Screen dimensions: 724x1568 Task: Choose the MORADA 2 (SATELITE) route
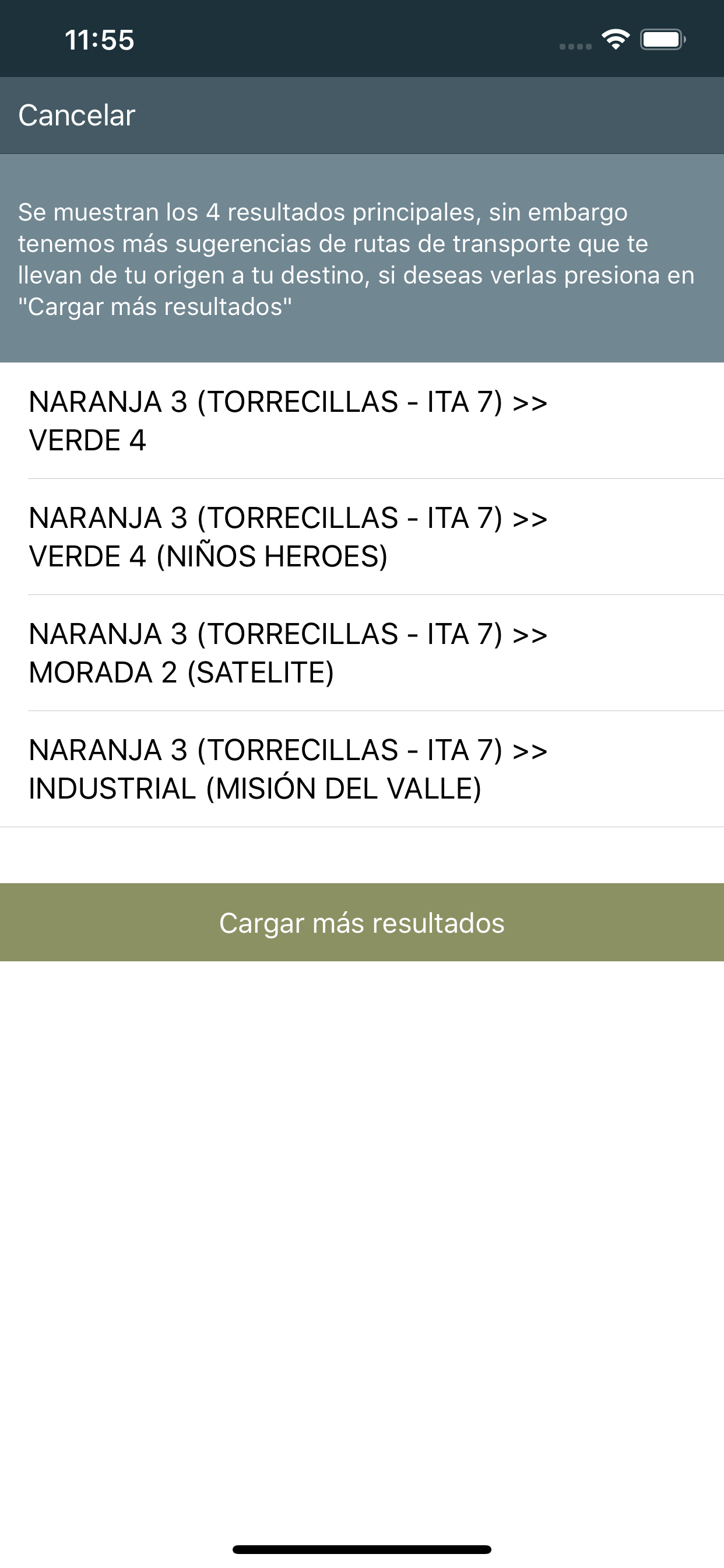point(362,653)
